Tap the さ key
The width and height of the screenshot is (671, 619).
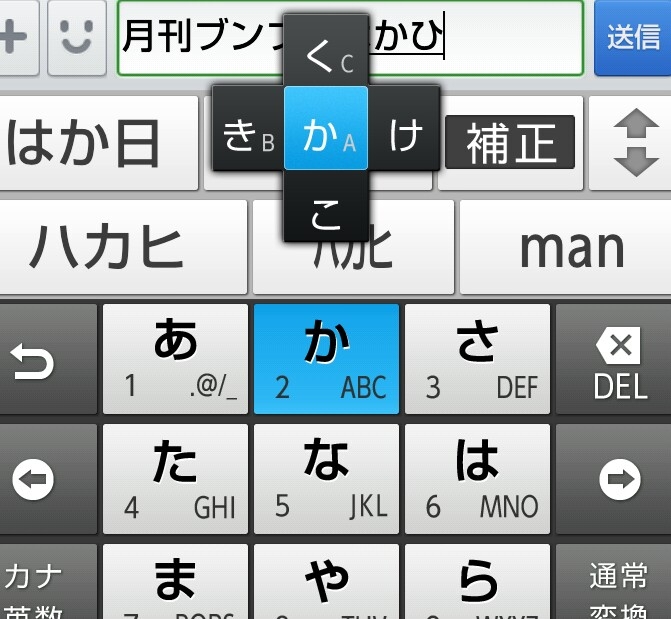point(477,359)
